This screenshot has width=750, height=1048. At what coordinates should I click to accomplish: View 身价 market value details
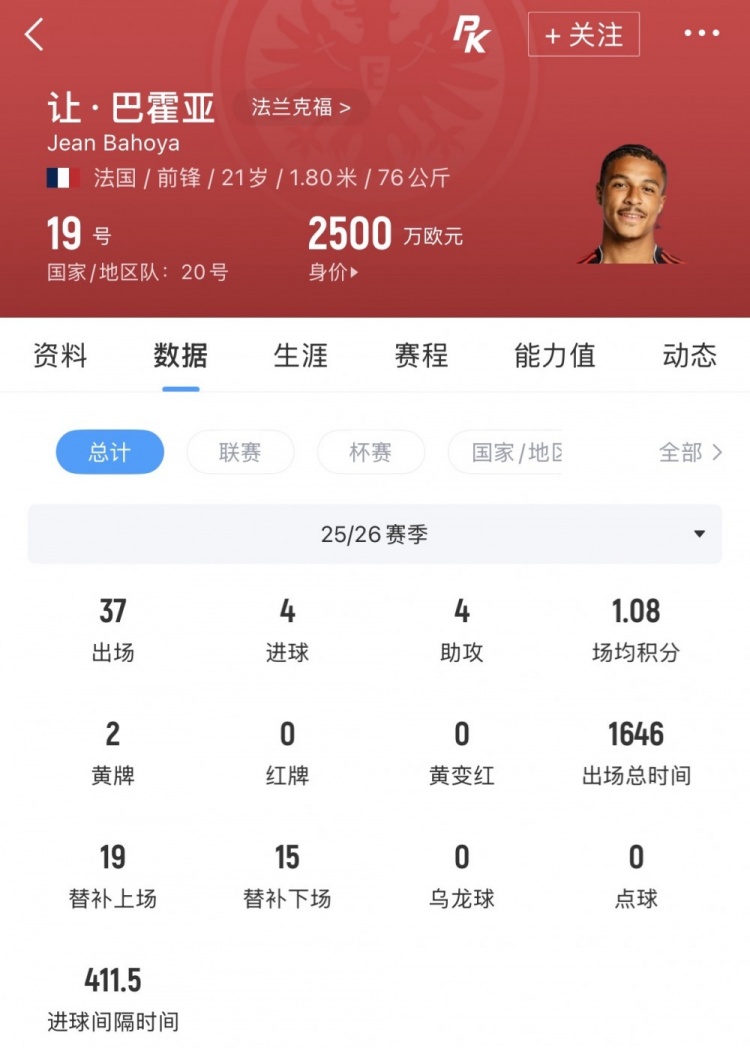point(333,272)
